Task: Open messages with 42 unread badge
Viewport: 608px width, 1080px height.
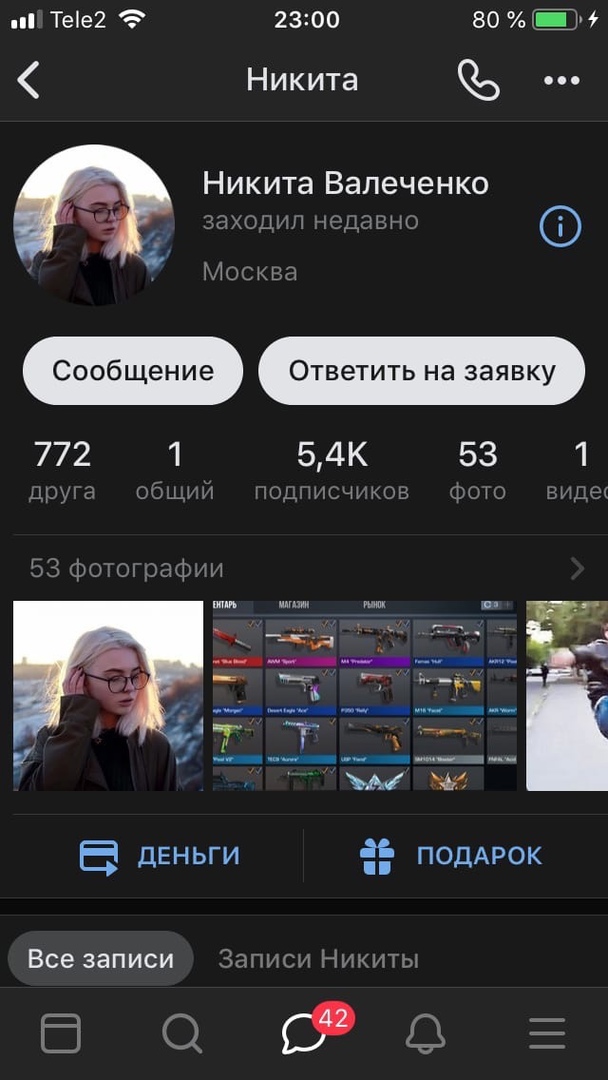Action: pyautogui.click(x=304, y=1033)
